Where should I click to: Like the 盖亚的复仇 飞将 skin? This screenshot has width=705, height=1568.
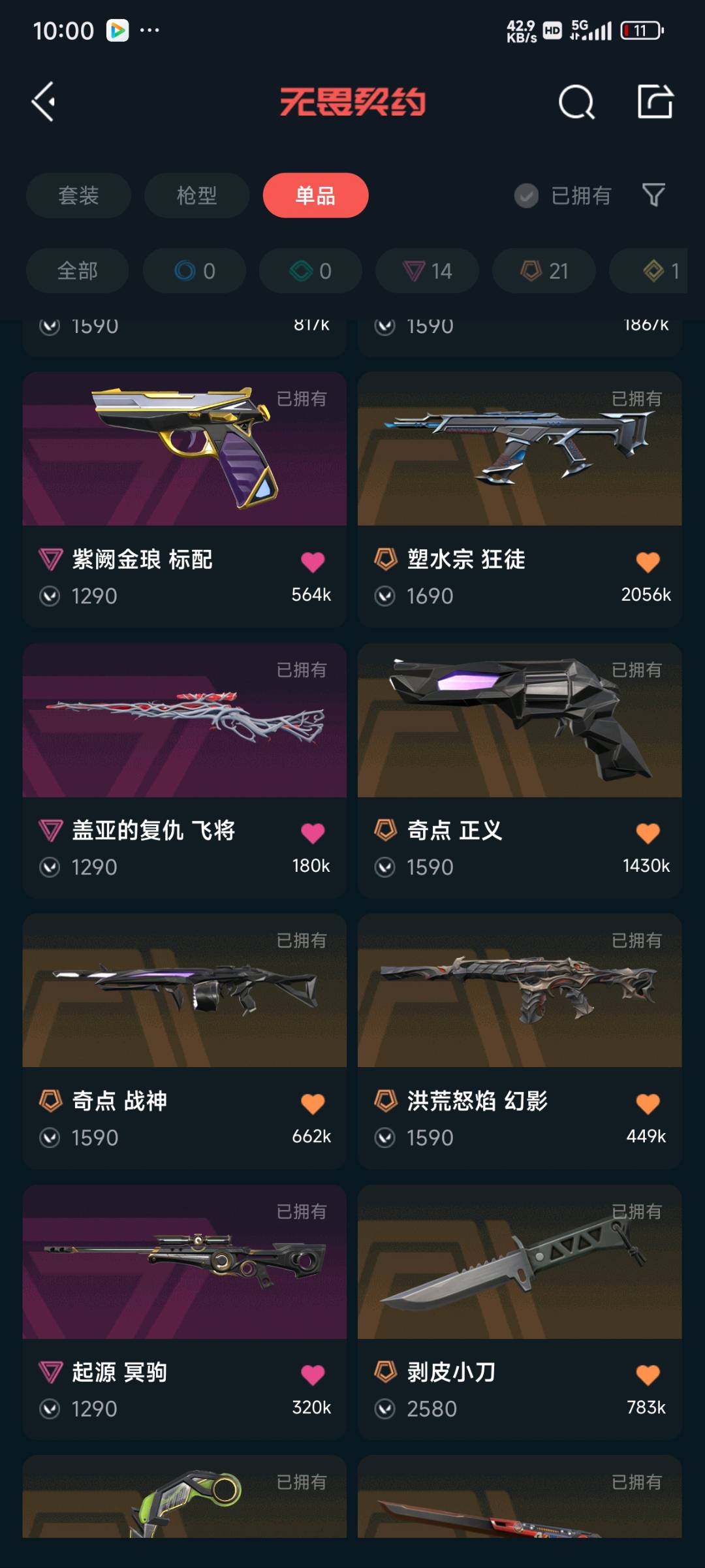pos(313,833)
